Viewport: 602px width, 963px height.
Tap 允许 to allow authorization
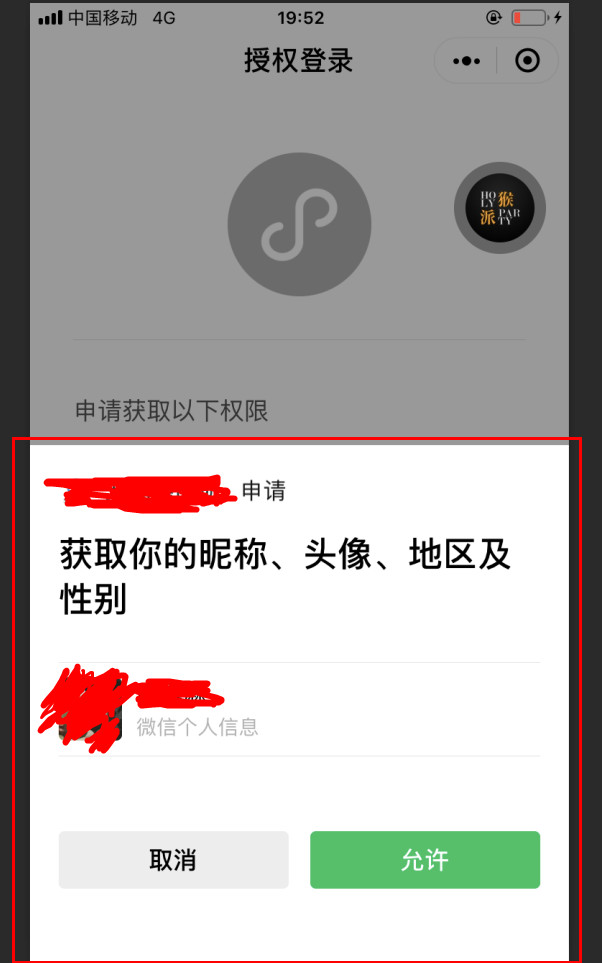point(424,860)
